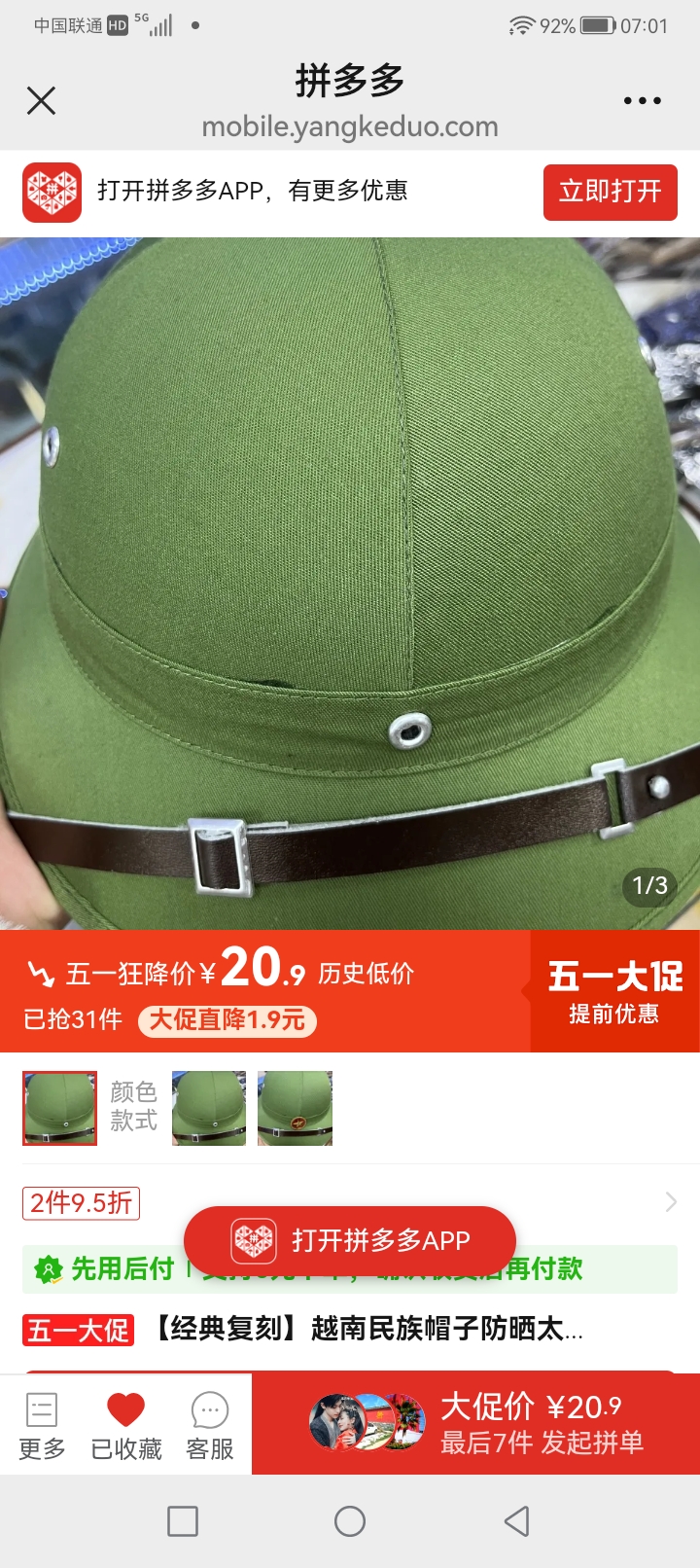Contact 客服 customer service

tap(209, 1425)
